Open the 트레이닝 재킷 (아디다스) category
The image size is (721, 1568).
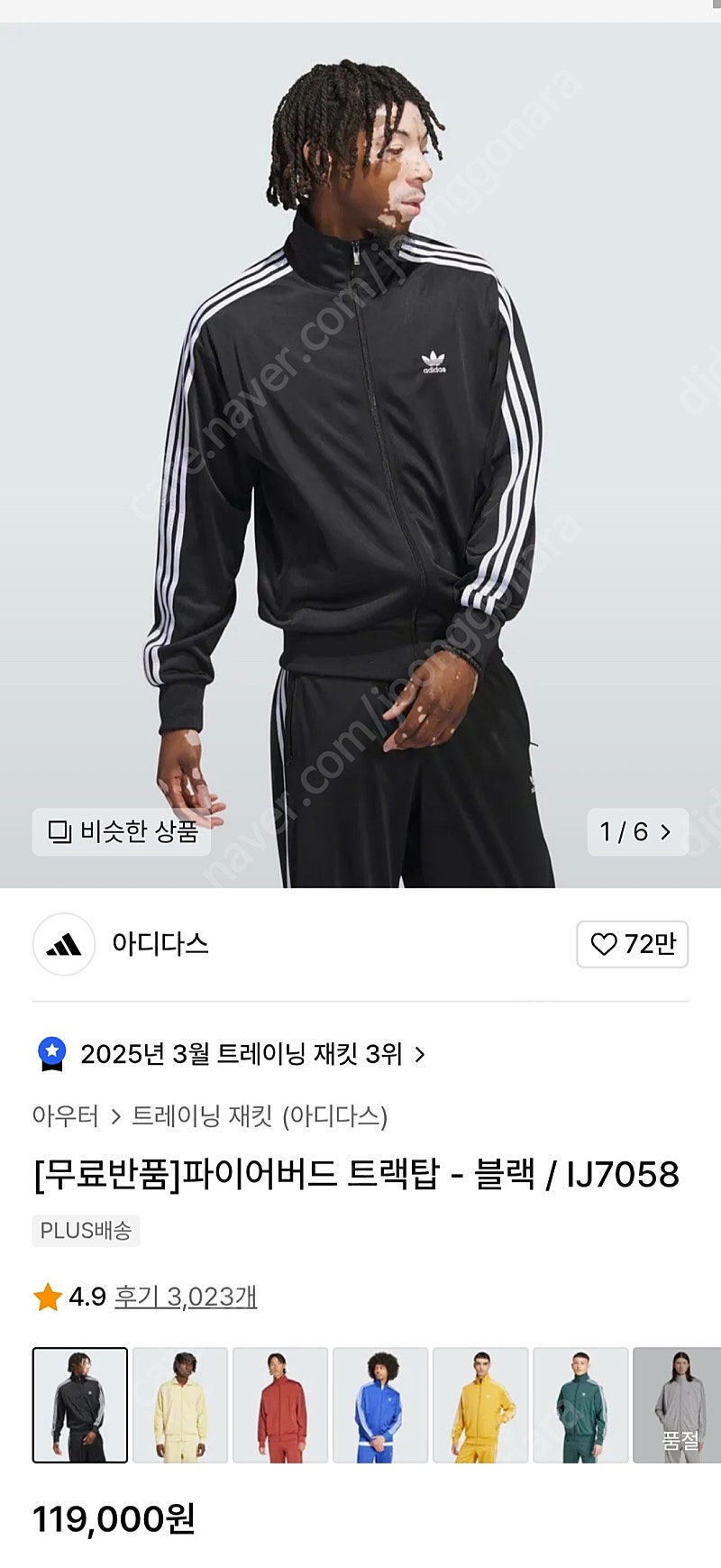pos(260,1116)
